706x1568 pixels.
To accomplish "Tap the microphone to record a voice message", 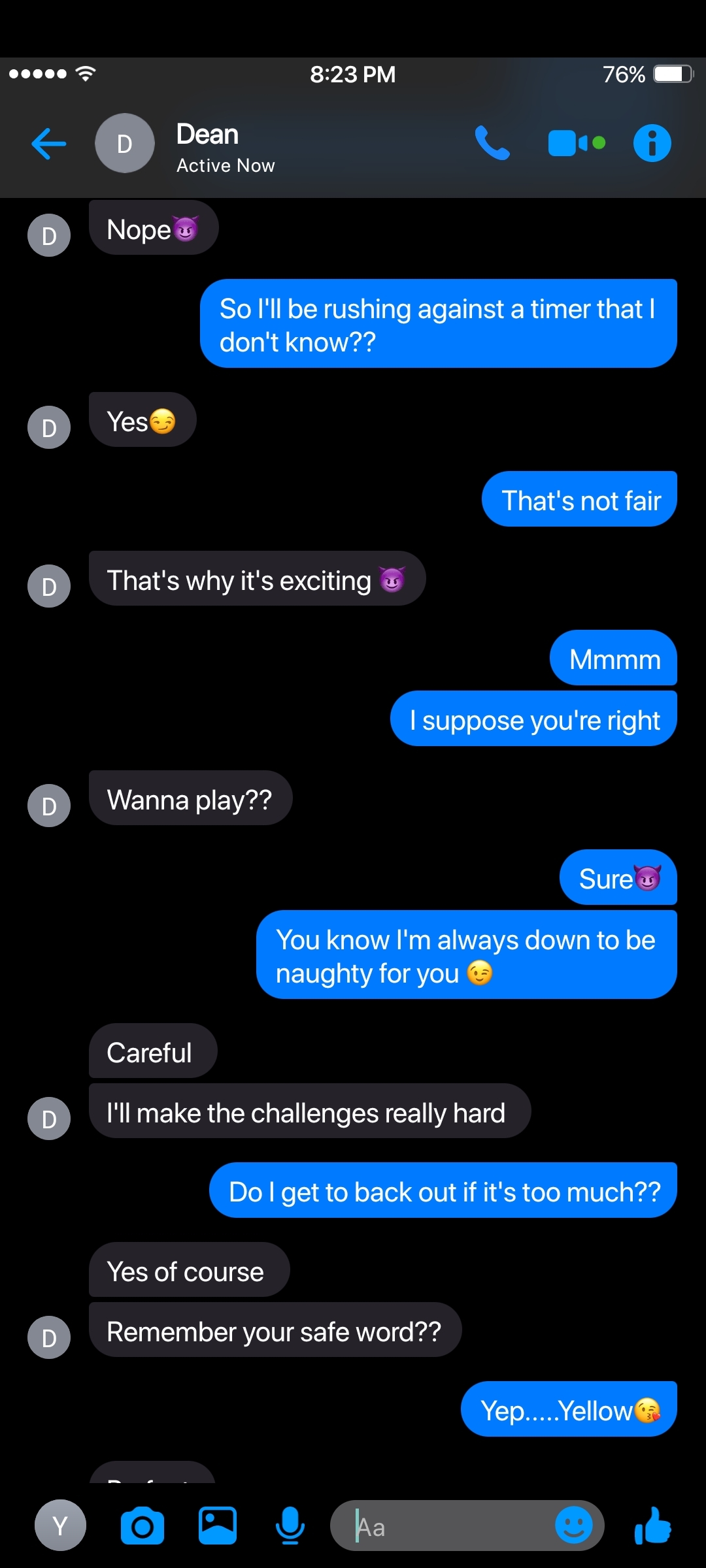I will click(290, 1526).
